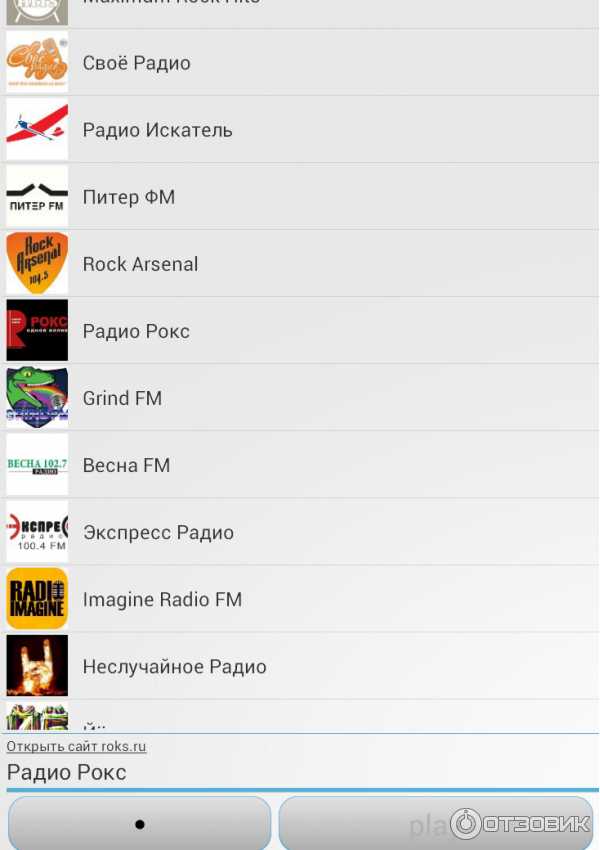600x850 pixels.
Task: Hit the play button
Action: click(435, 824)
